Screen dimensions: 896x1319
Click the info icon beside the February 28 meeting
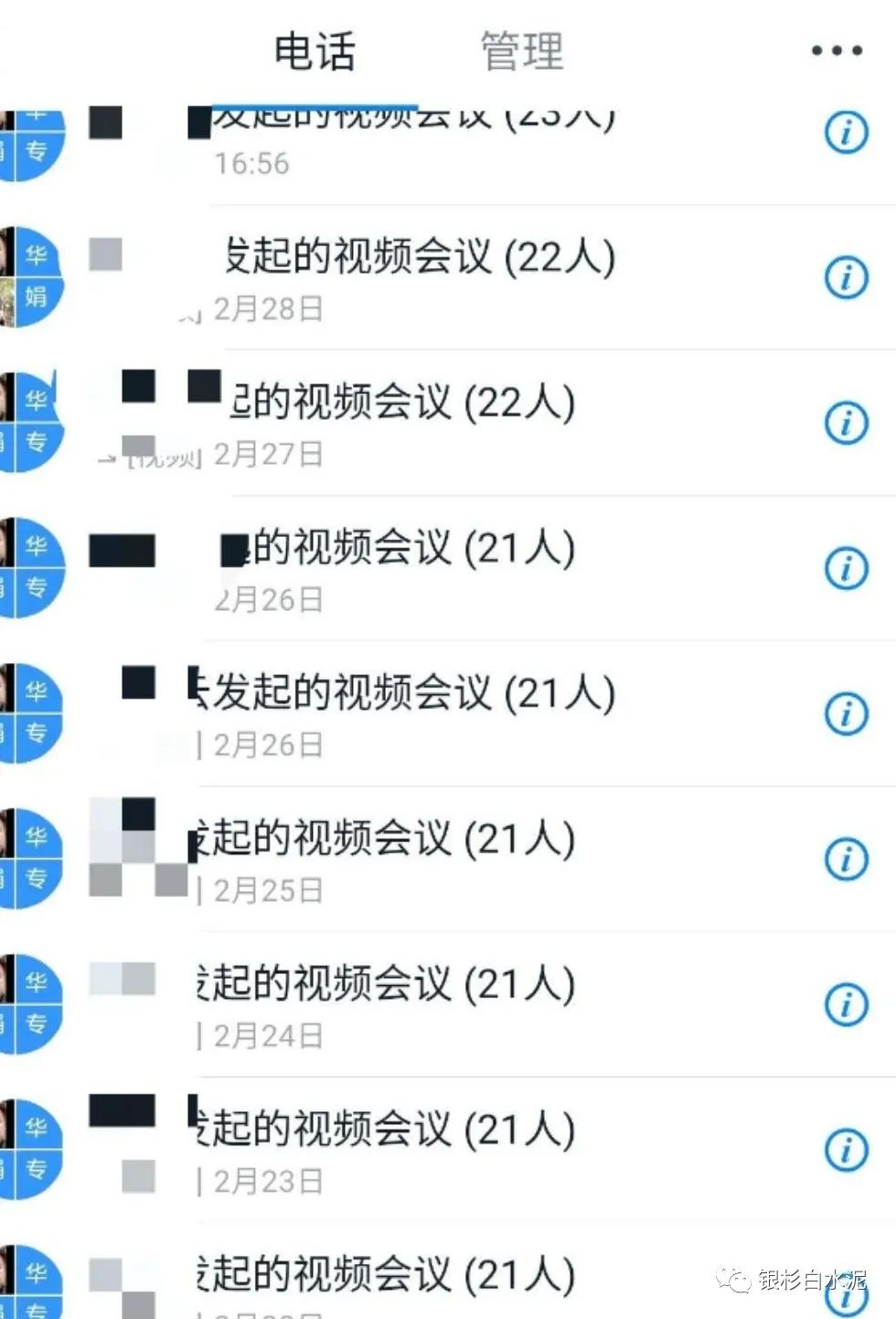click(x=846, y=276)
